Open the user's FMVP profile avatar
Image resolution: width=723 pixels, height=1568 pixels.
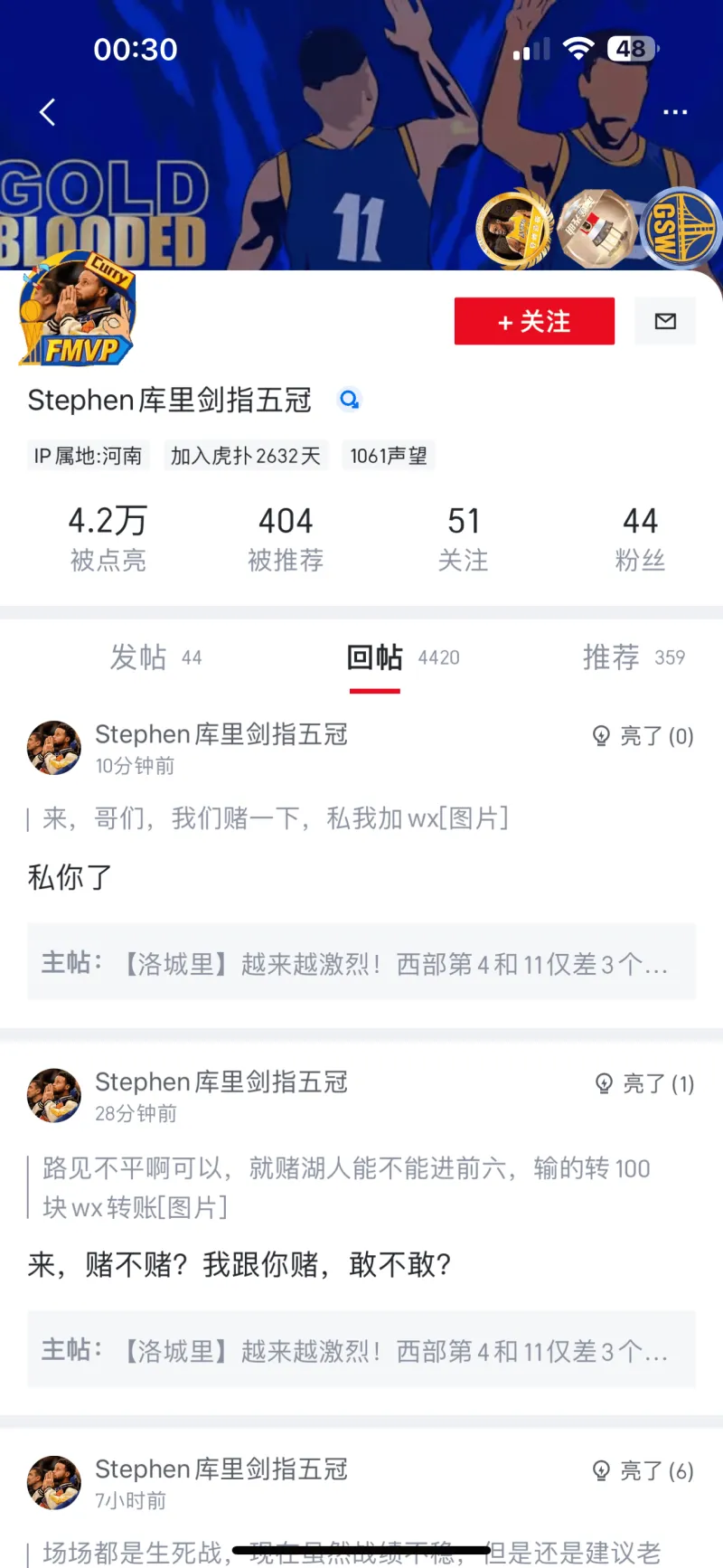click(78, 309)
